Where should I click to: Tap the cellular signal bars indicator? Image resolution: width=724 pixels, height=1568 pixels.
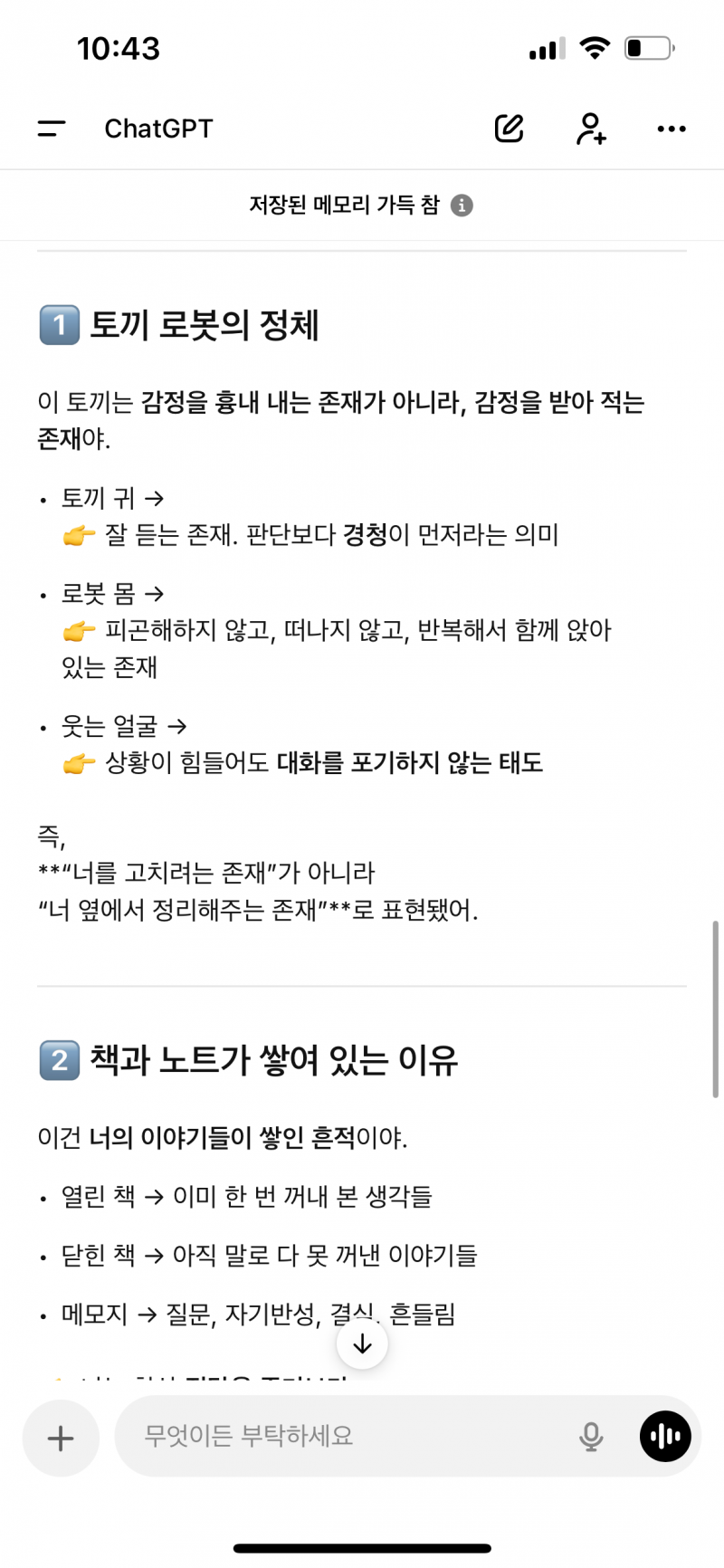coord(545,49)
